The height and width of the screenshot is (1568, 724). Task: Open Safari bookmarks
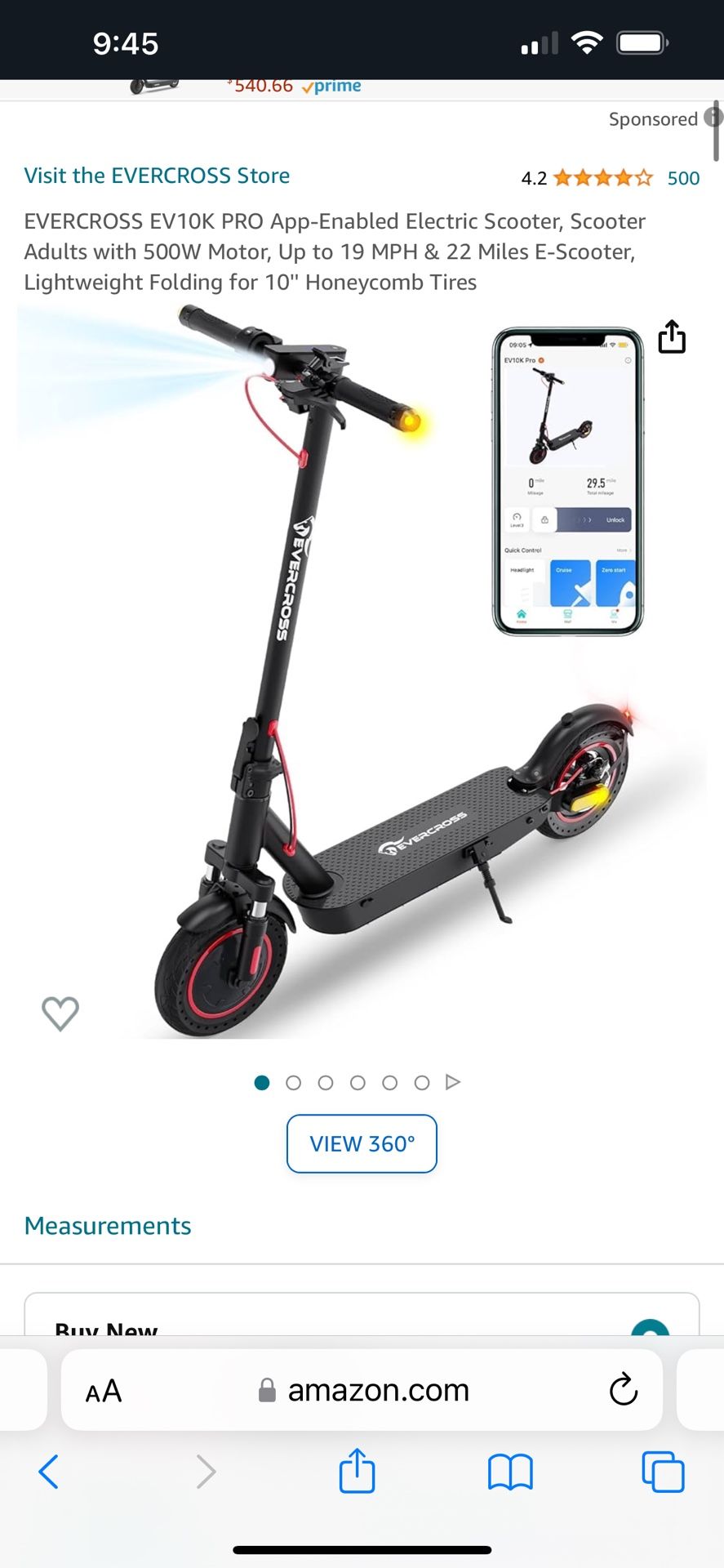coord(510,1472)
